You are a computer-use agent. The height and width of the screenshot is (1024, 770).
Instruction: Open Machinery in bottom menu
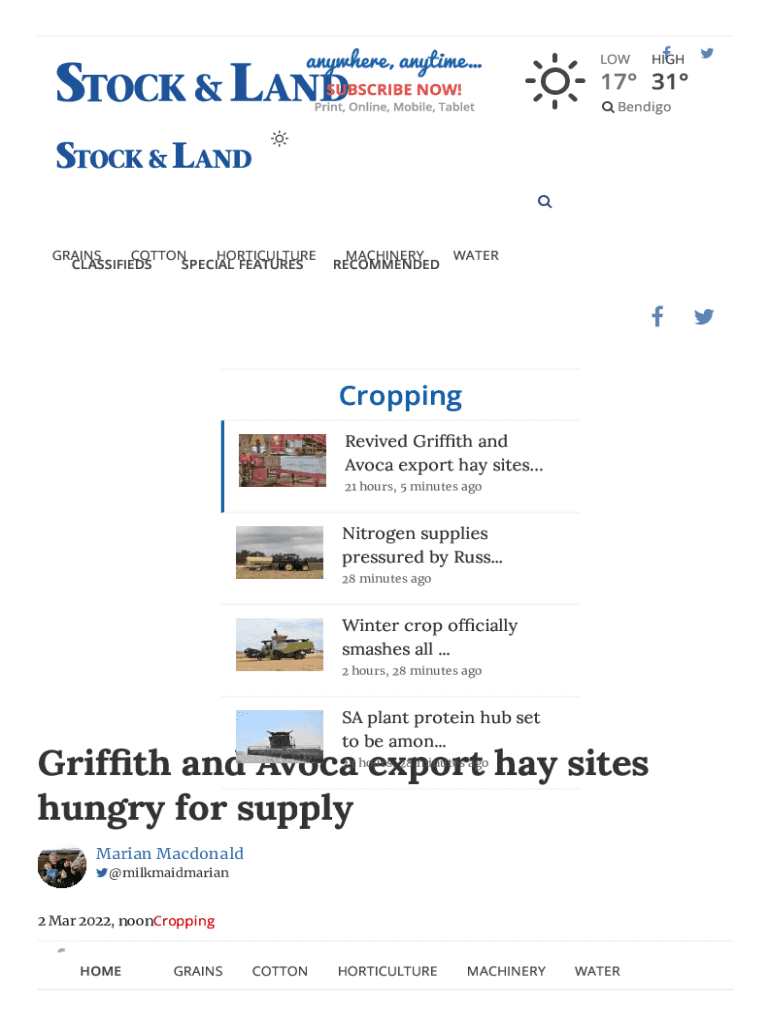tap(506, 971)
